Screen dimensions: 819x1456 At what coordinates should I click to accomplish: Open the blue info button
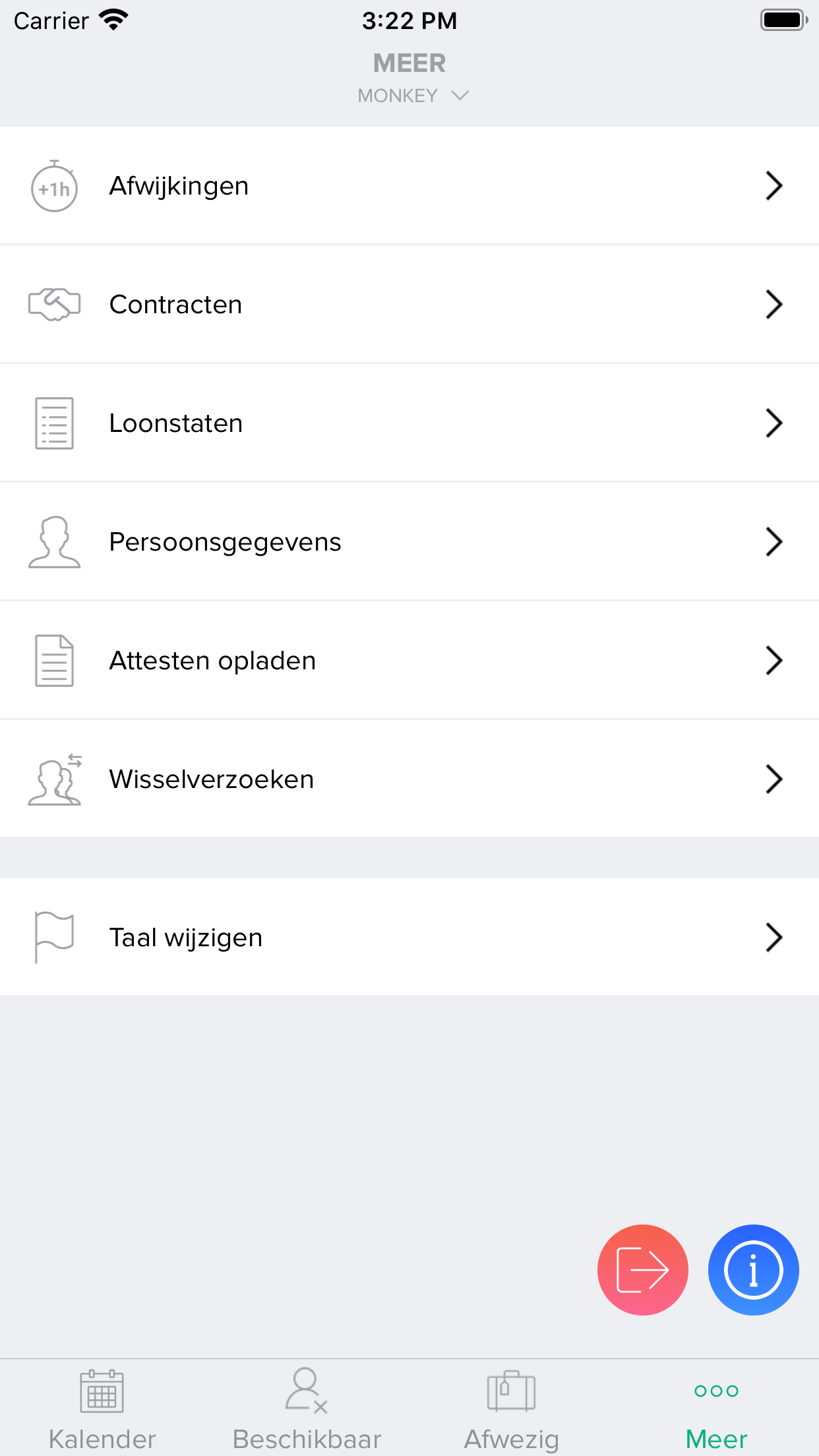coord(753,1270)
